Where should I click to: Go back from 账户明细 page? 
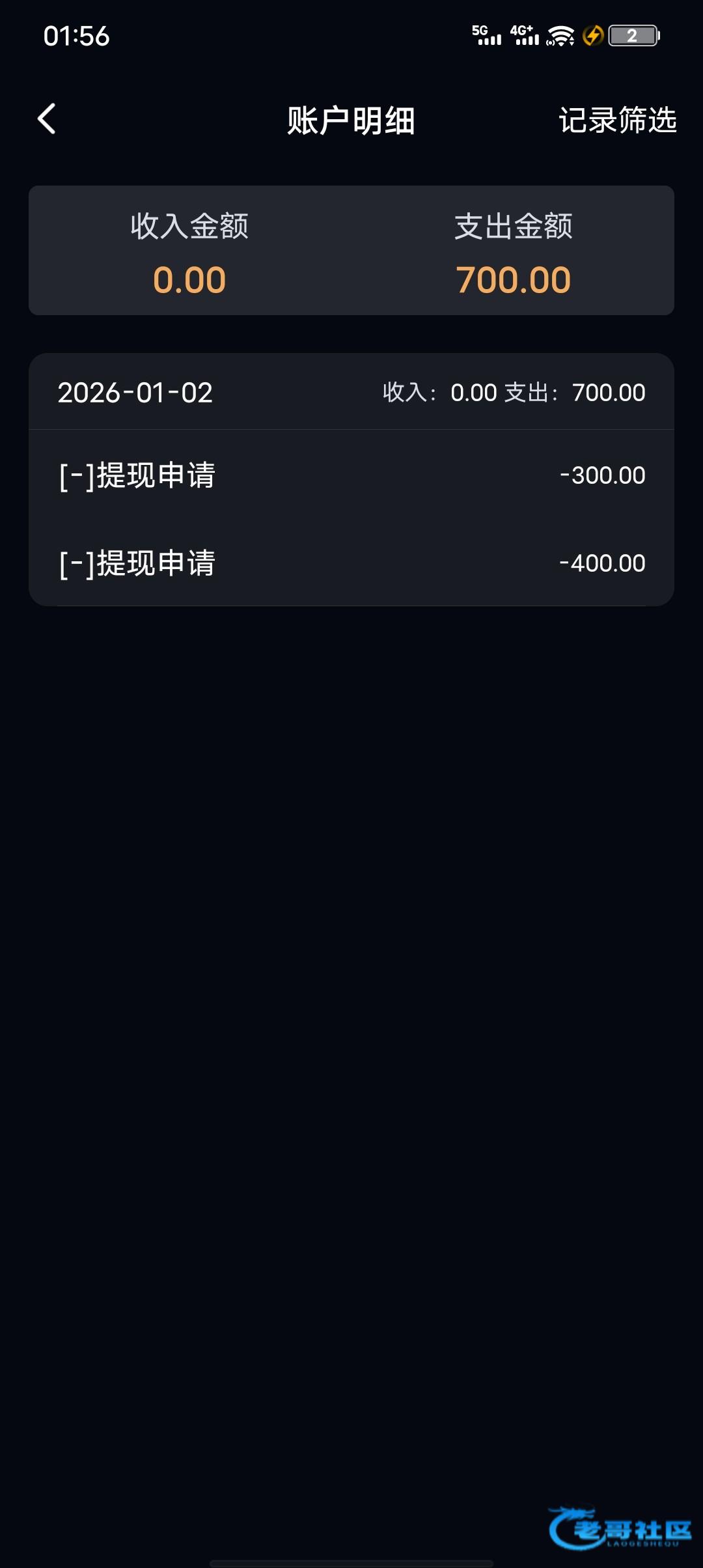tap(47, 119)
